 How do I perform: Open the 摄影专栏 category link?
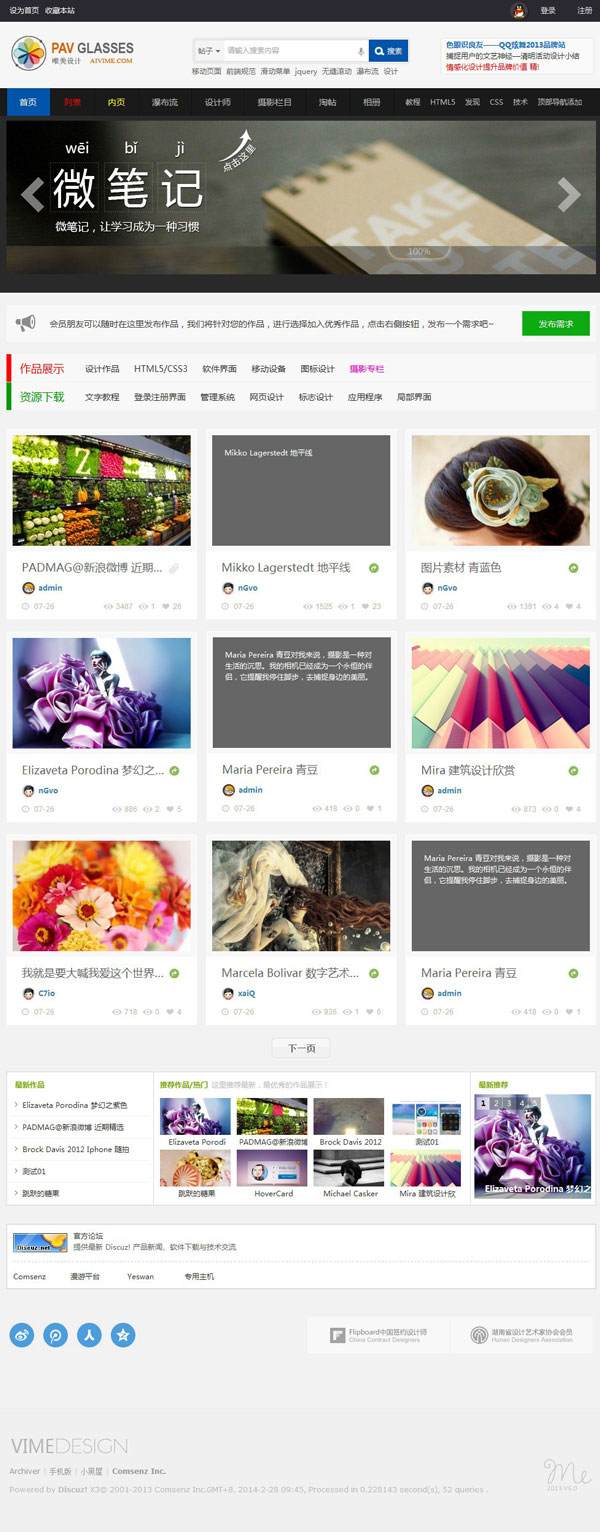366,369
